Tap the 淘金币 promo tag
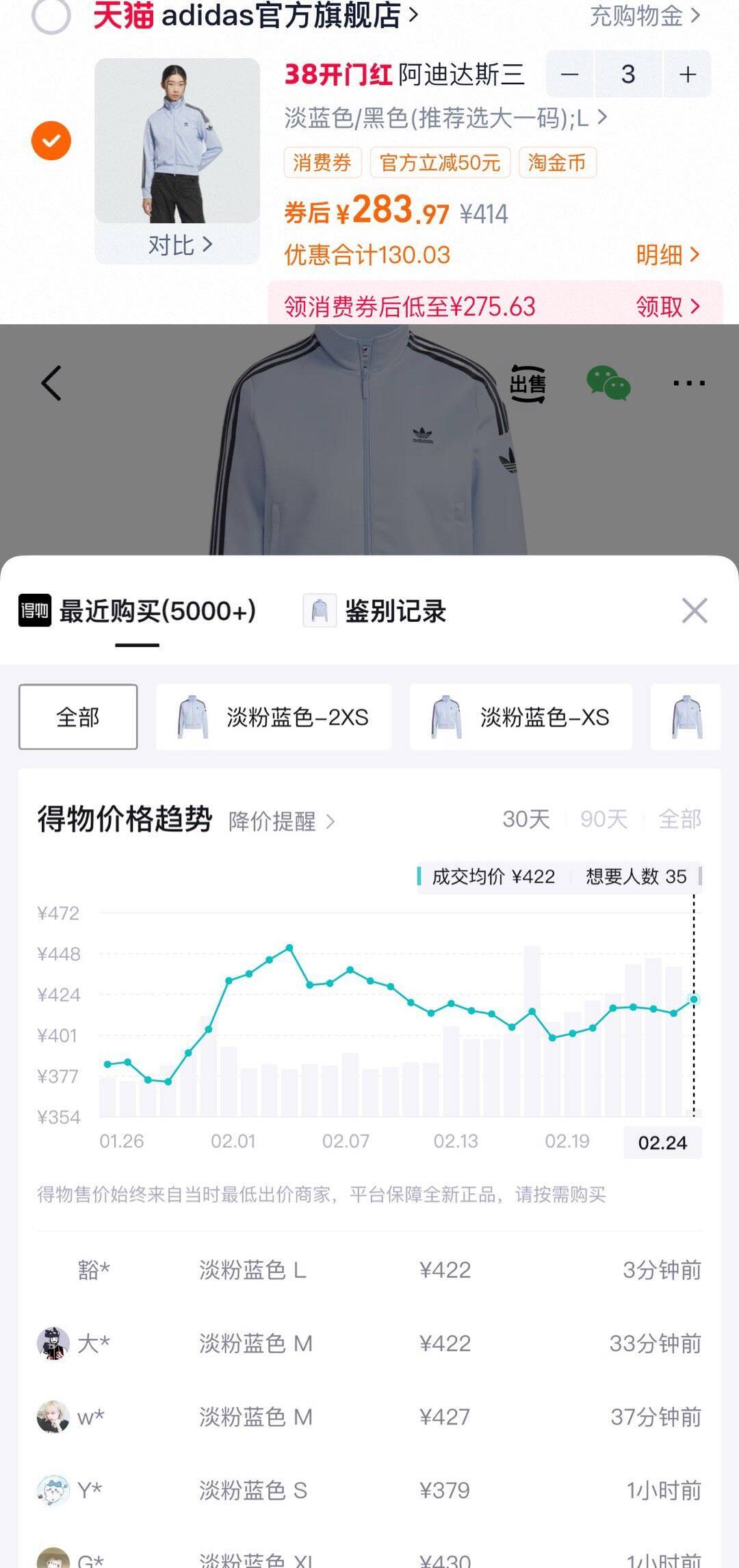The width and height of the screenshot is (739, 1568). point(558,162)
